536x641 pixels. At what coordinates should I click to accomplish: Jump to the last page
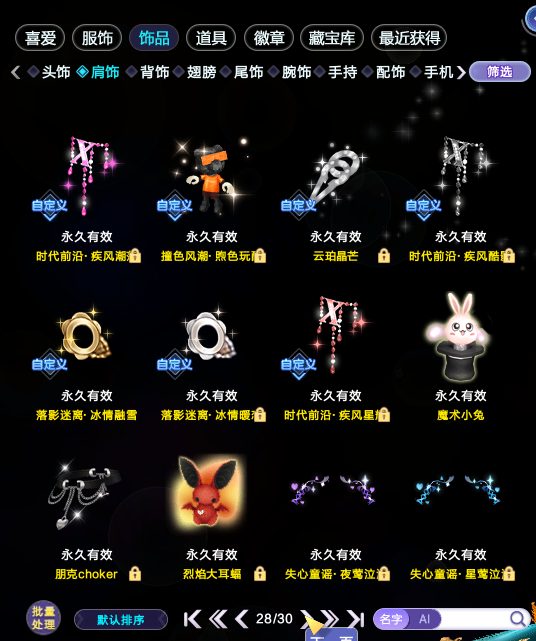[356, 619]
